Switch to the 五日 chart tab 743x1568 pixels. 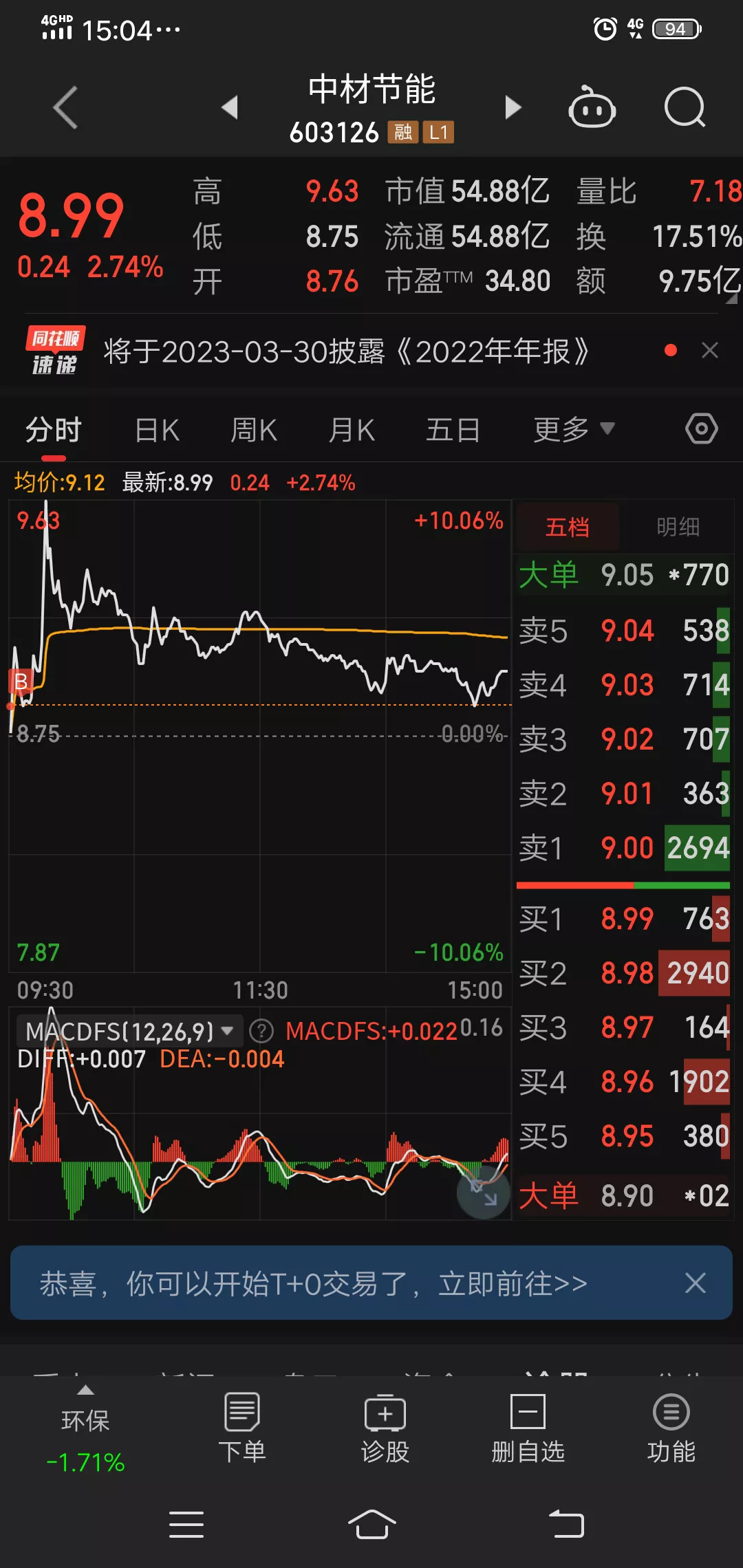[x=453, y=431]
